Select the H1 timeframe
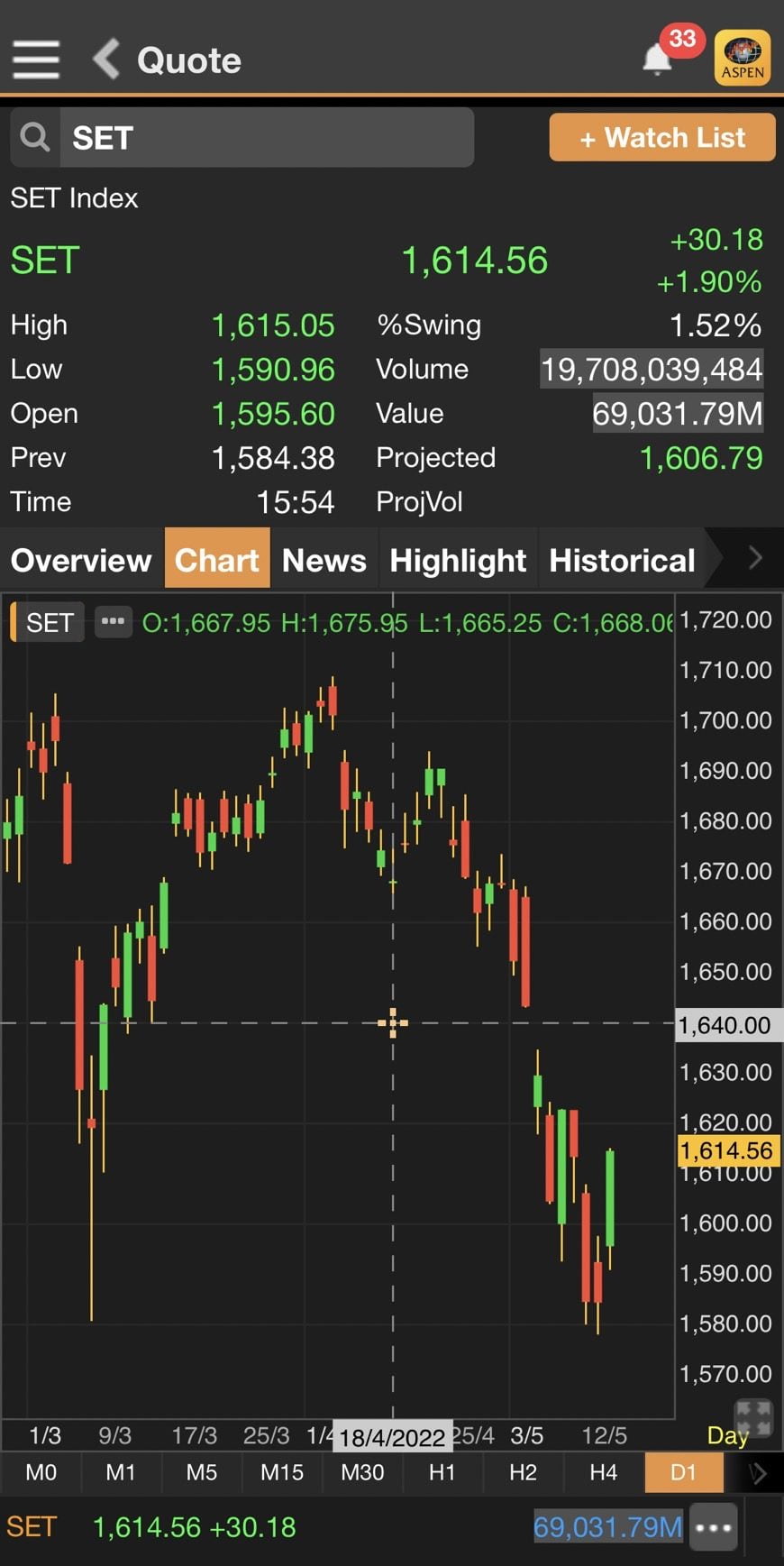 tap(442, 1472)
